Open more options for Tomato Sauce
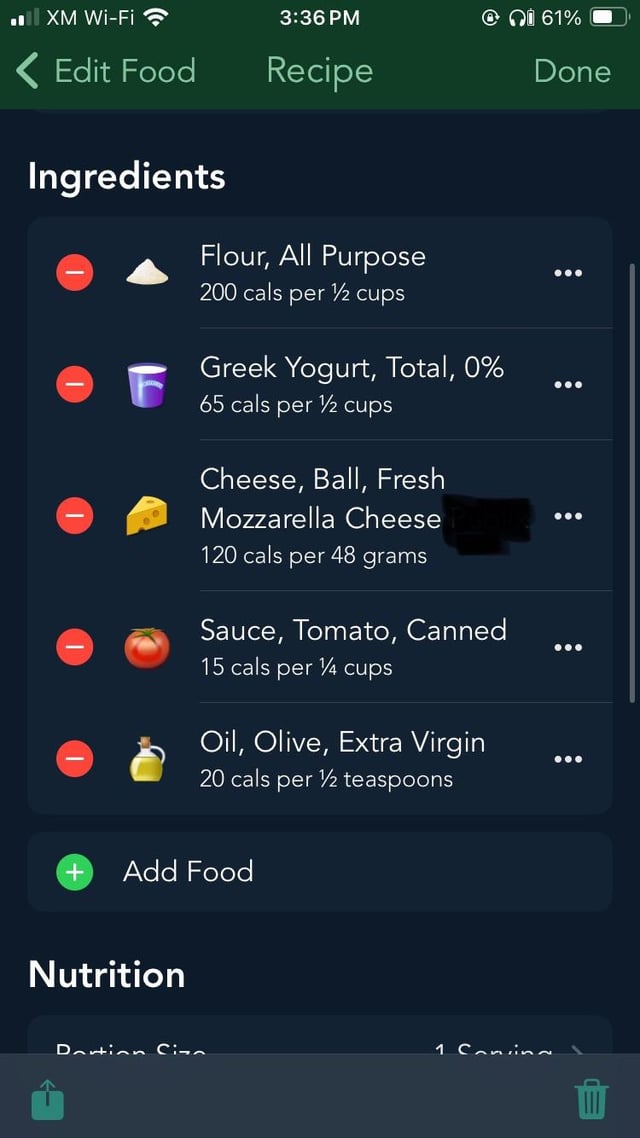The image size is (640, 1138). [567, 647]
